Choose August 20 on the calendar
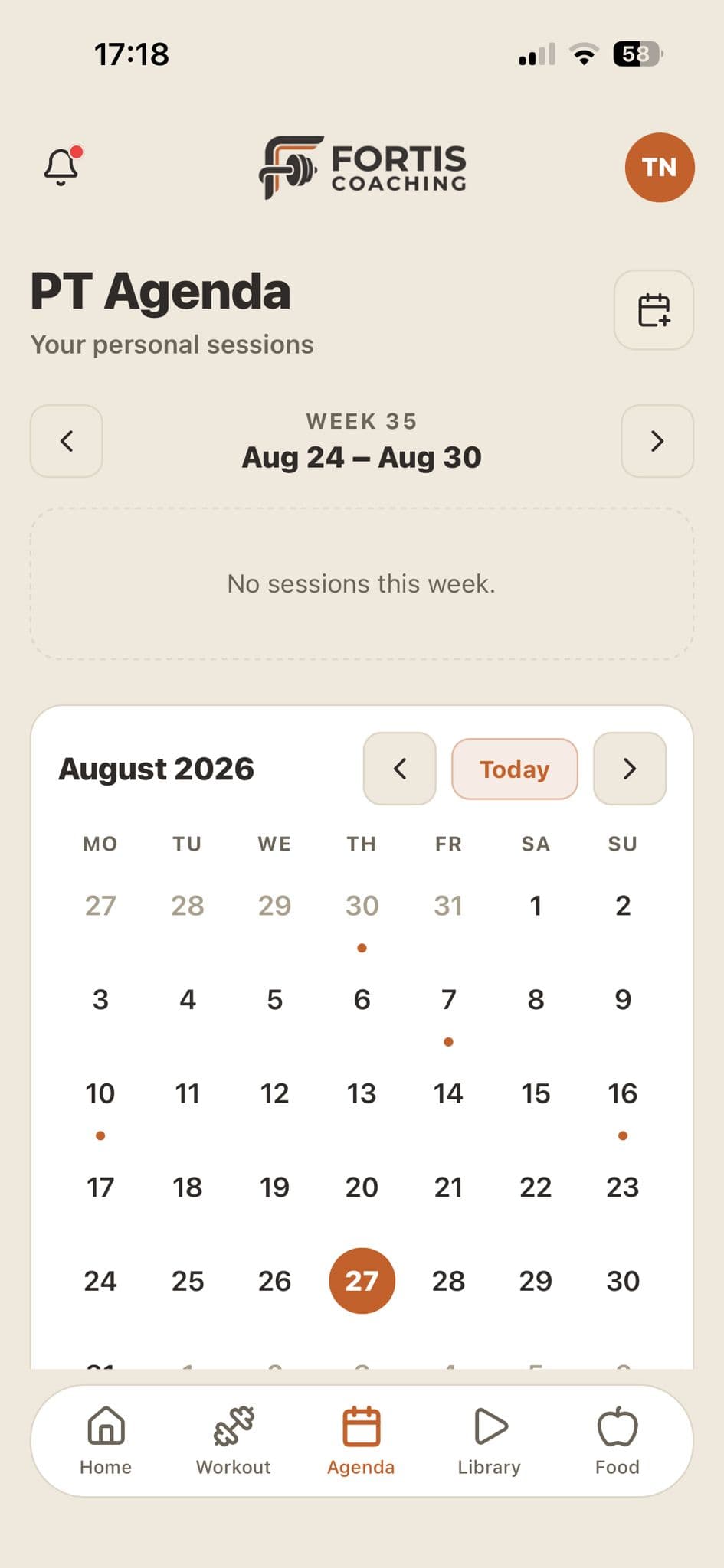The height and width of the screenshot is (1568, 724). point(362,1187)
